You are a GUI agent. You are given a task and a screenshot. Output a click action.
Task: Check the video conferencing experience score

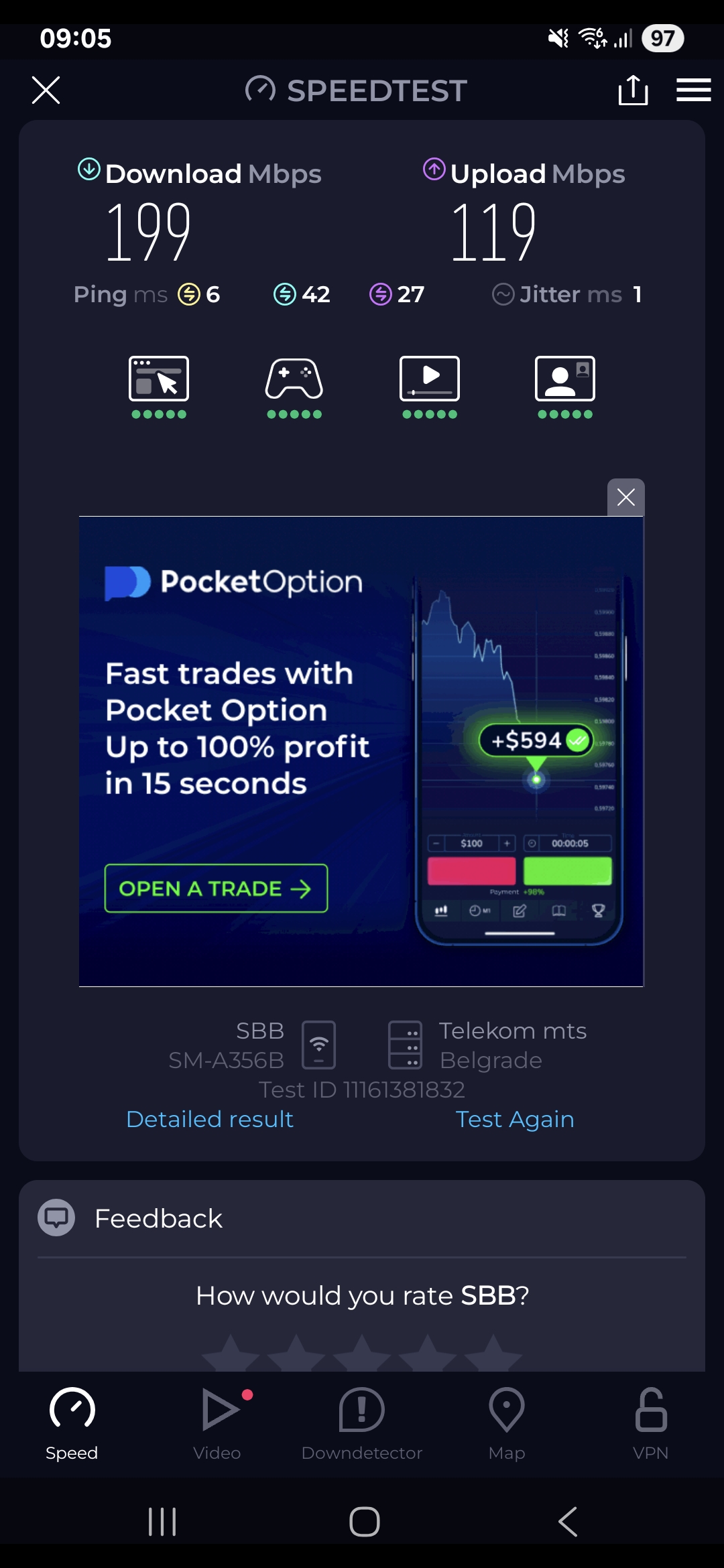pyautogui.click(x=565, y=387)
